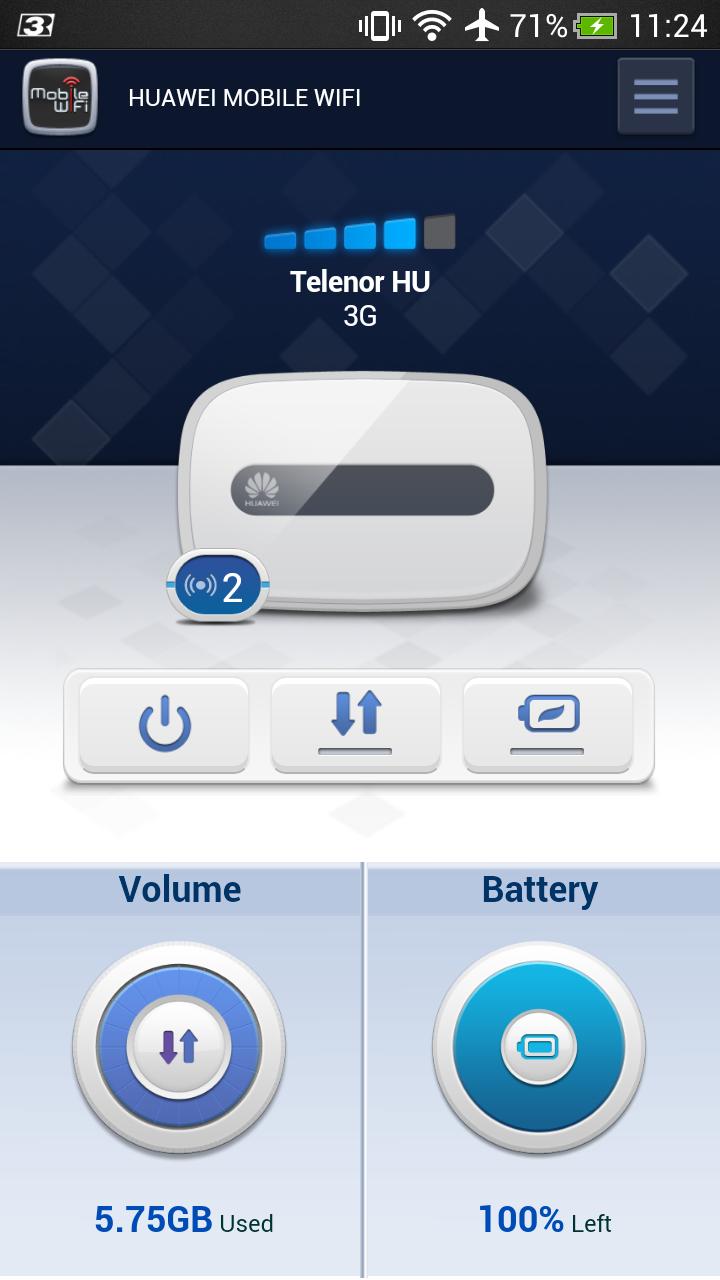View the connected devices badge
720x1280 pixels.
pos(218,587)
